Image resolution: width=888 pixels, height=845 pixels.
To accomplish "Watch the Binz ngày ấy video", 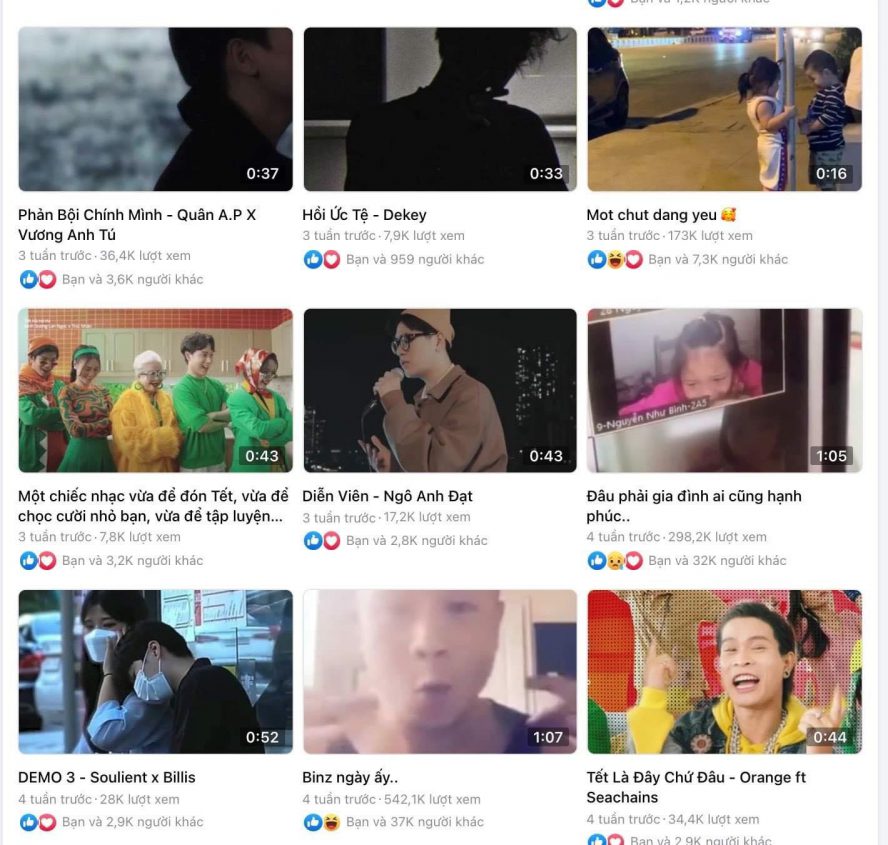I will (439, 671).
